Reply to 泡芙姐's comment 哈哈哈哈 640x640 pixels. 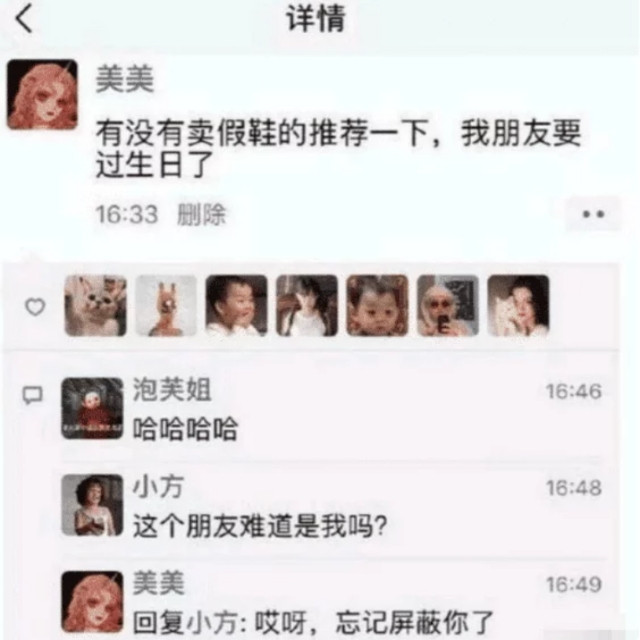[186, 430]
